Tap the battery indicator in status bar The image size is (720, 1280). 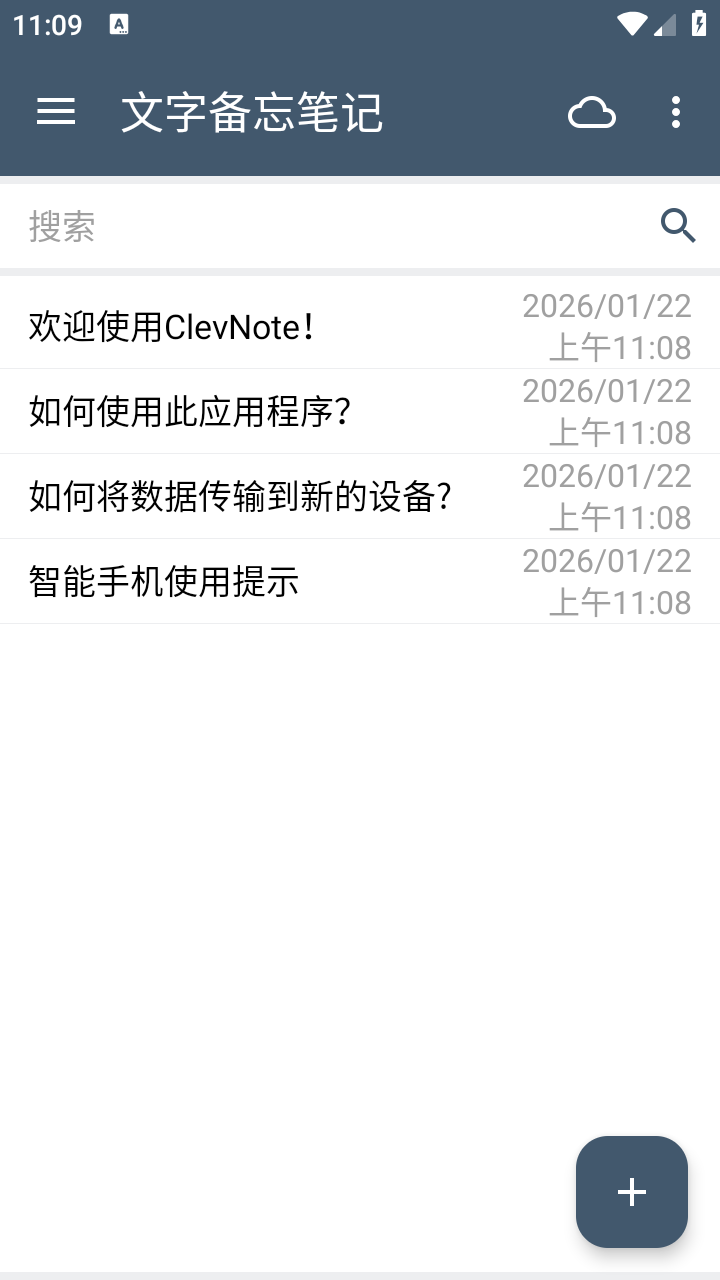coord(697,23)
